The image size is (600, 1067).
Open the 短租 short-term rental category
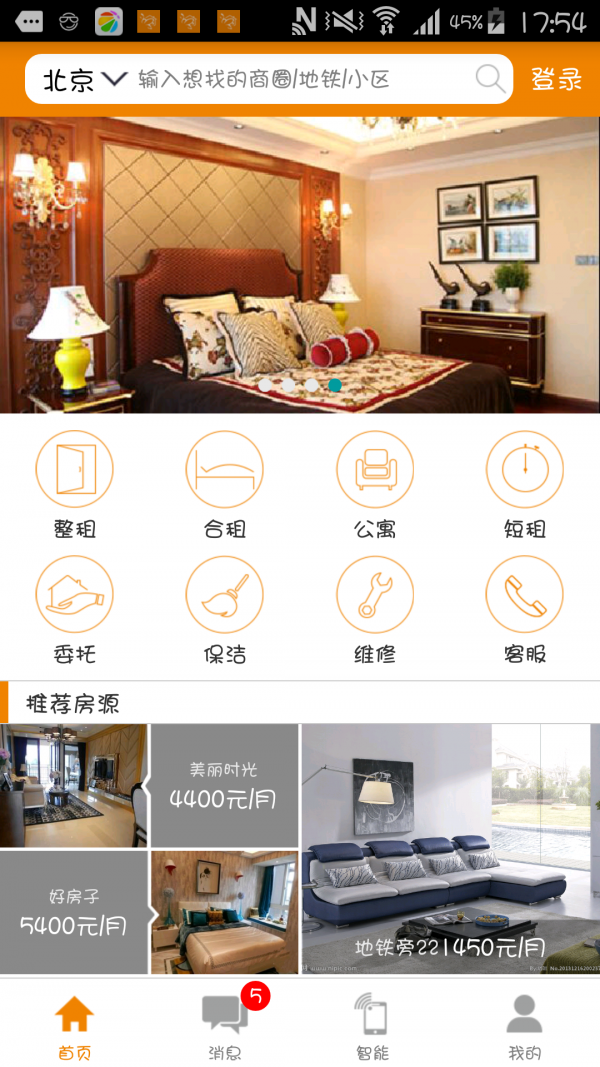pyautogui.click(x=525, y=485)
